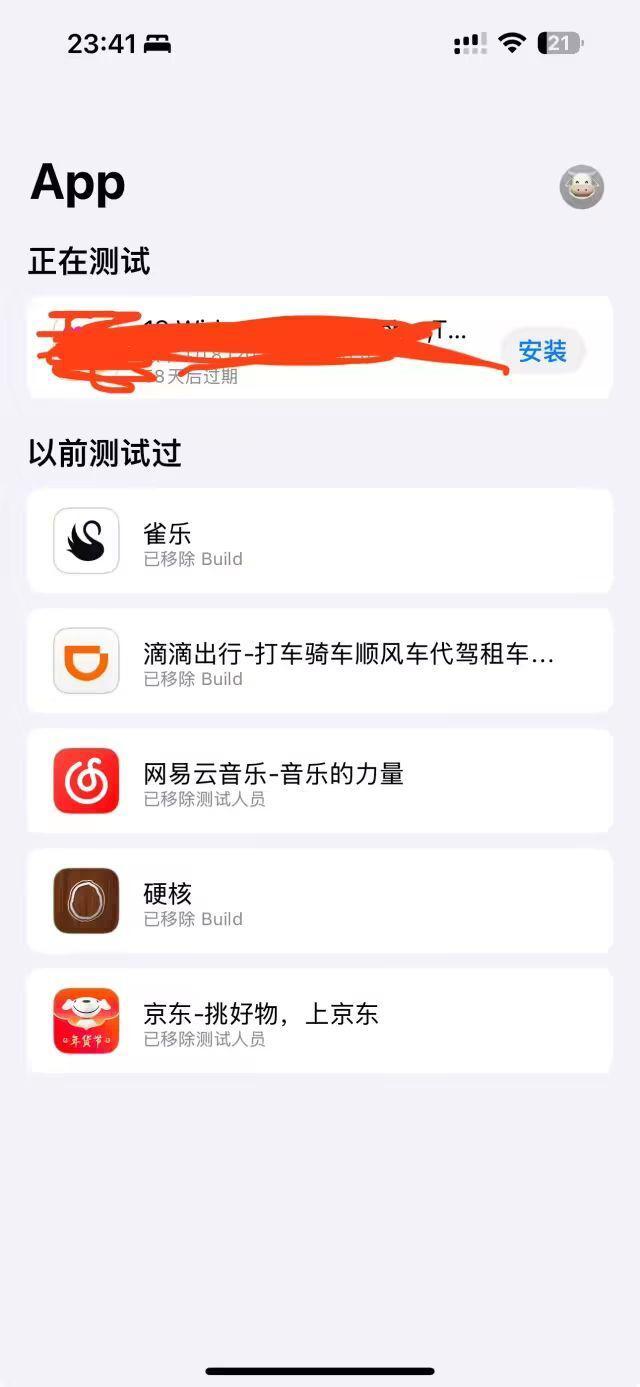The height and width of the screenshot is (1387, 640).
Task: View the 硬核 app details
Action: pos(319,901)
